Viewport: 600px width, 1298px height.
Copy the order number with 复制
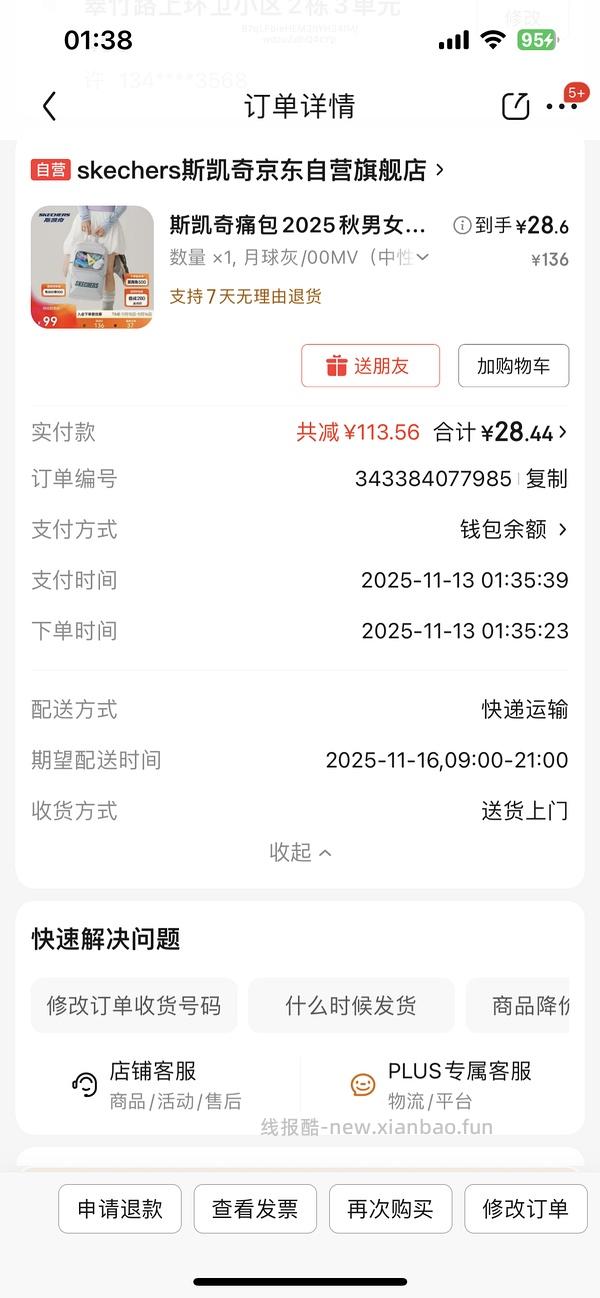click(547, 479)
